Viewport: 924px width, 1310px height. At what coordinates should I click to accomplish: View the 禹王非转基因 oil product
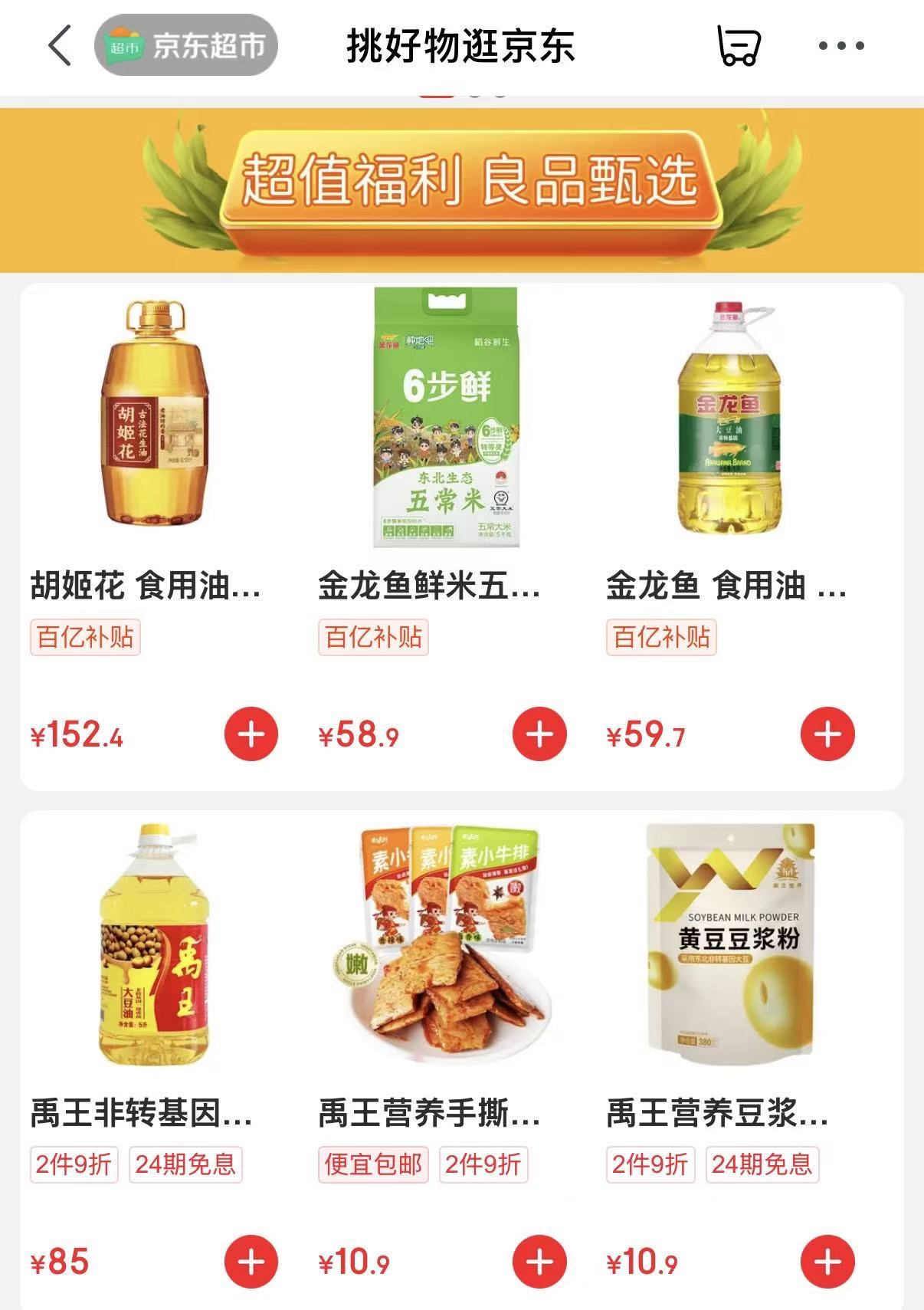coord(155,944)
